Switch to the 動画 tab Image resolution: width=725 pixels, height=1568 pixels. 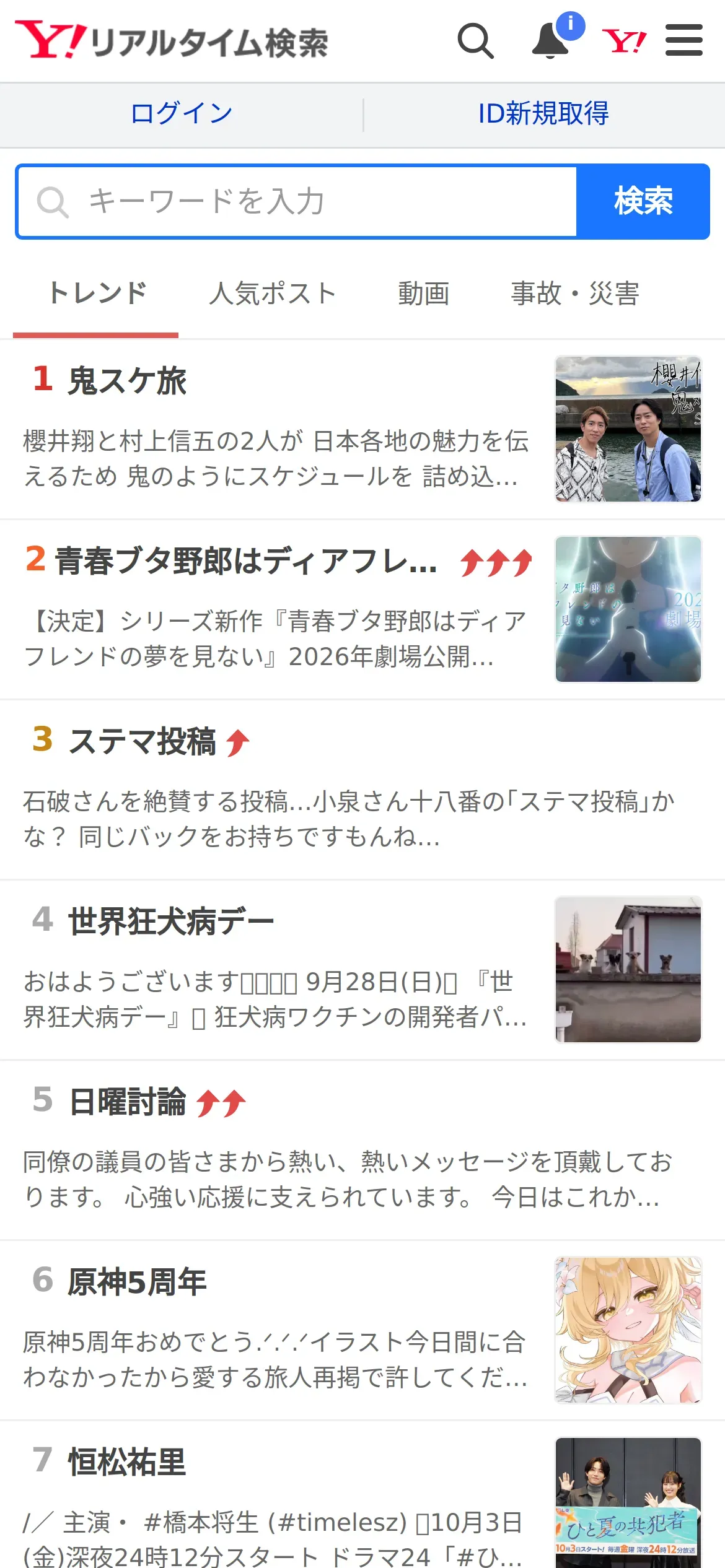[x=424, y=294]
